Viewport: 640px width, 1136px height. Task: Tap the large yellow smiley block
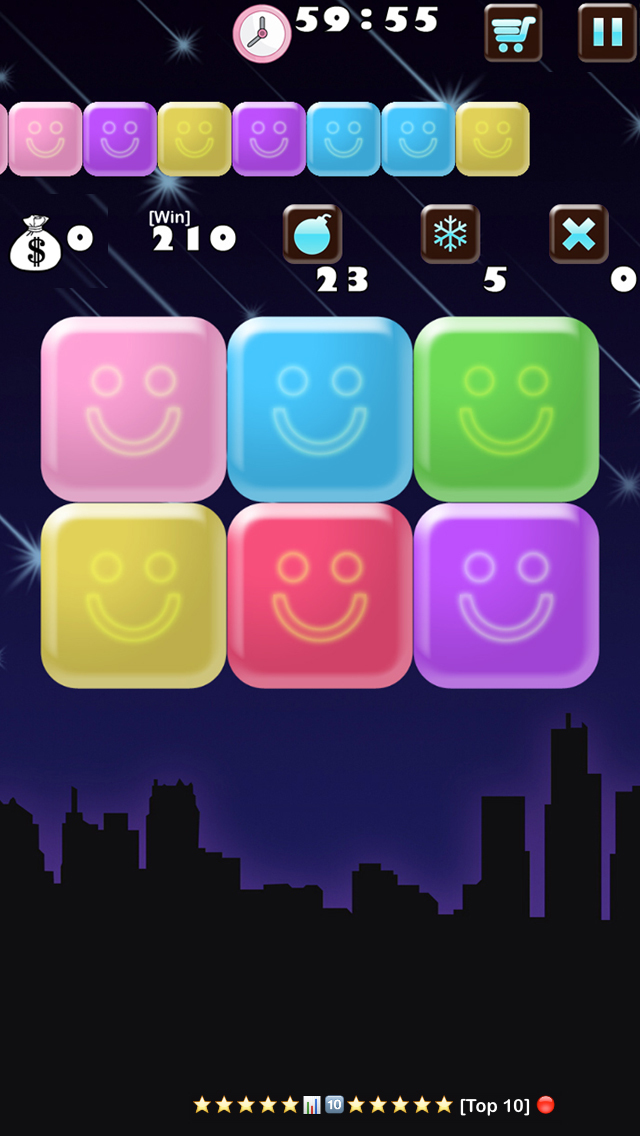[x=133, y=595]
